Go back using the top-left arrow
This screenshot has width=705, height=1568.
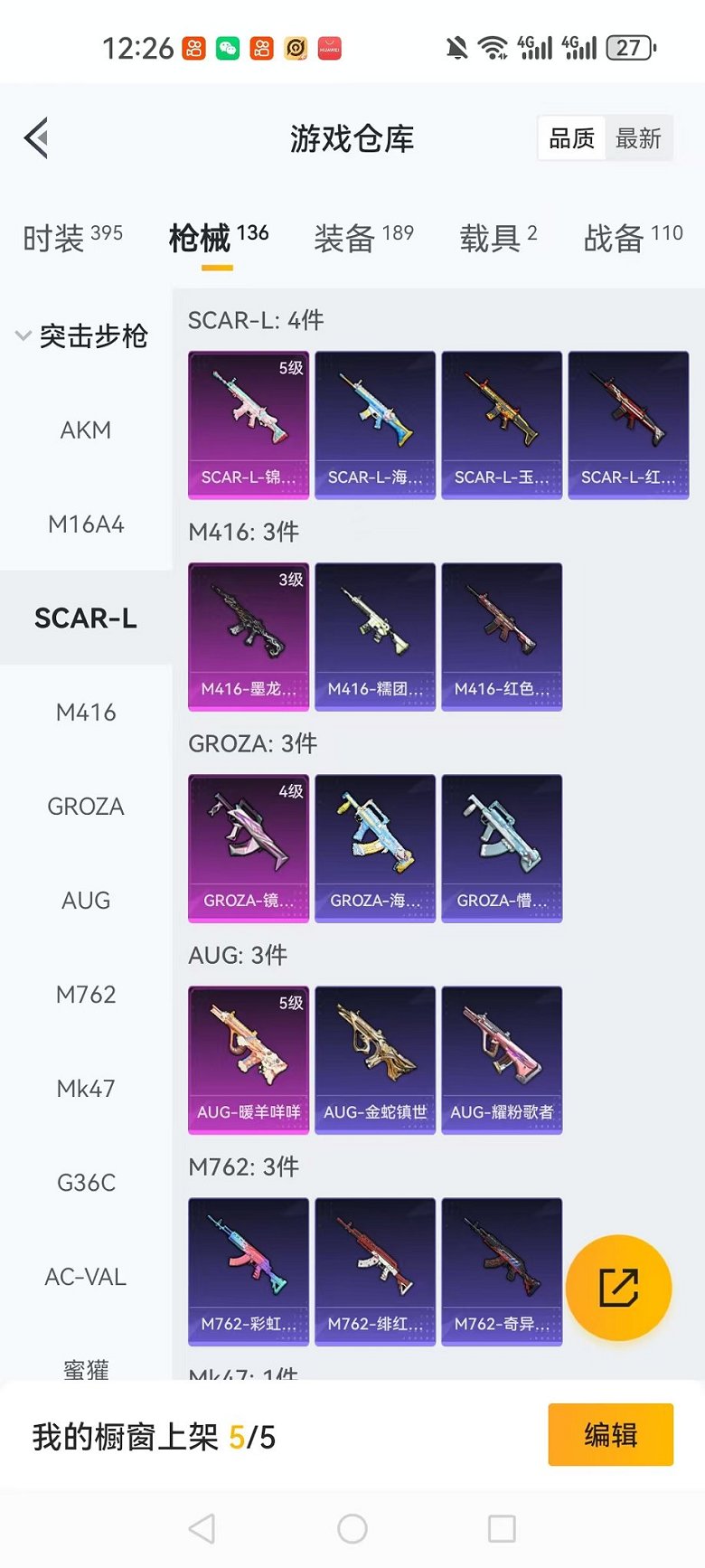(x=36, y=139)
